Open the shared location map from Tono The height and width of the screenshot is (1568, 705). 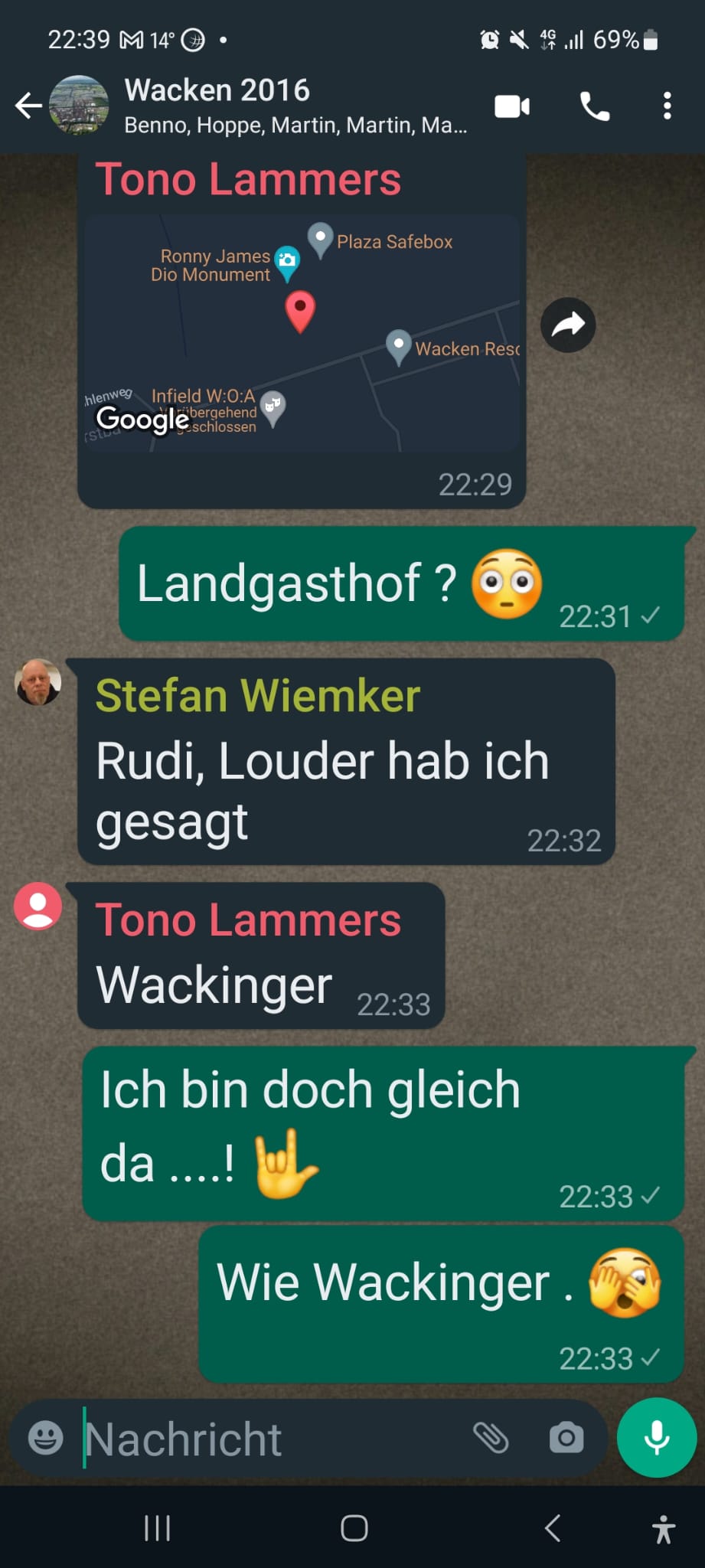[302, 333]
